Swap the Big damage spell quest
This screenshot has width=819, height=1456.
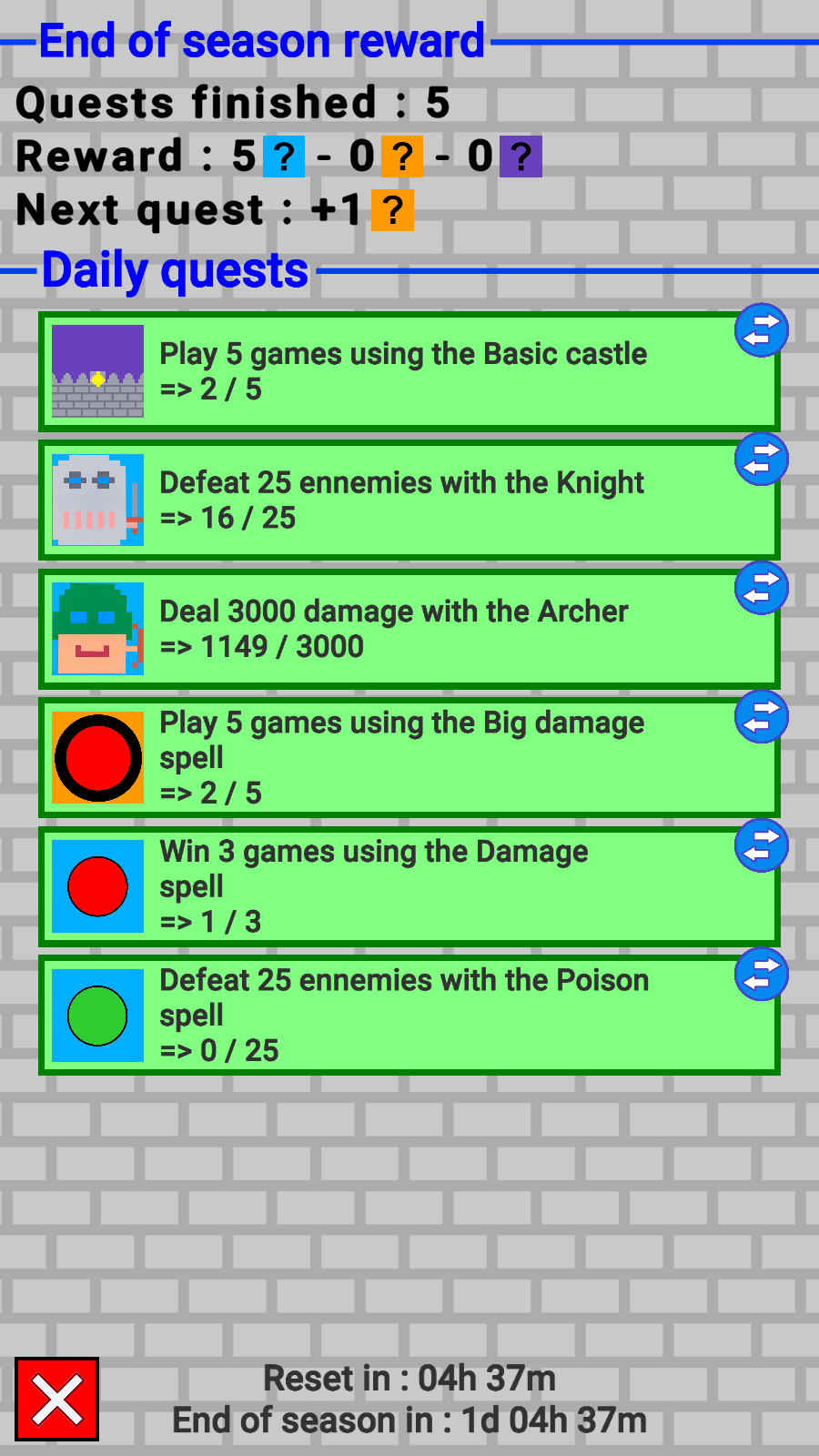click(x=761, y=717)
